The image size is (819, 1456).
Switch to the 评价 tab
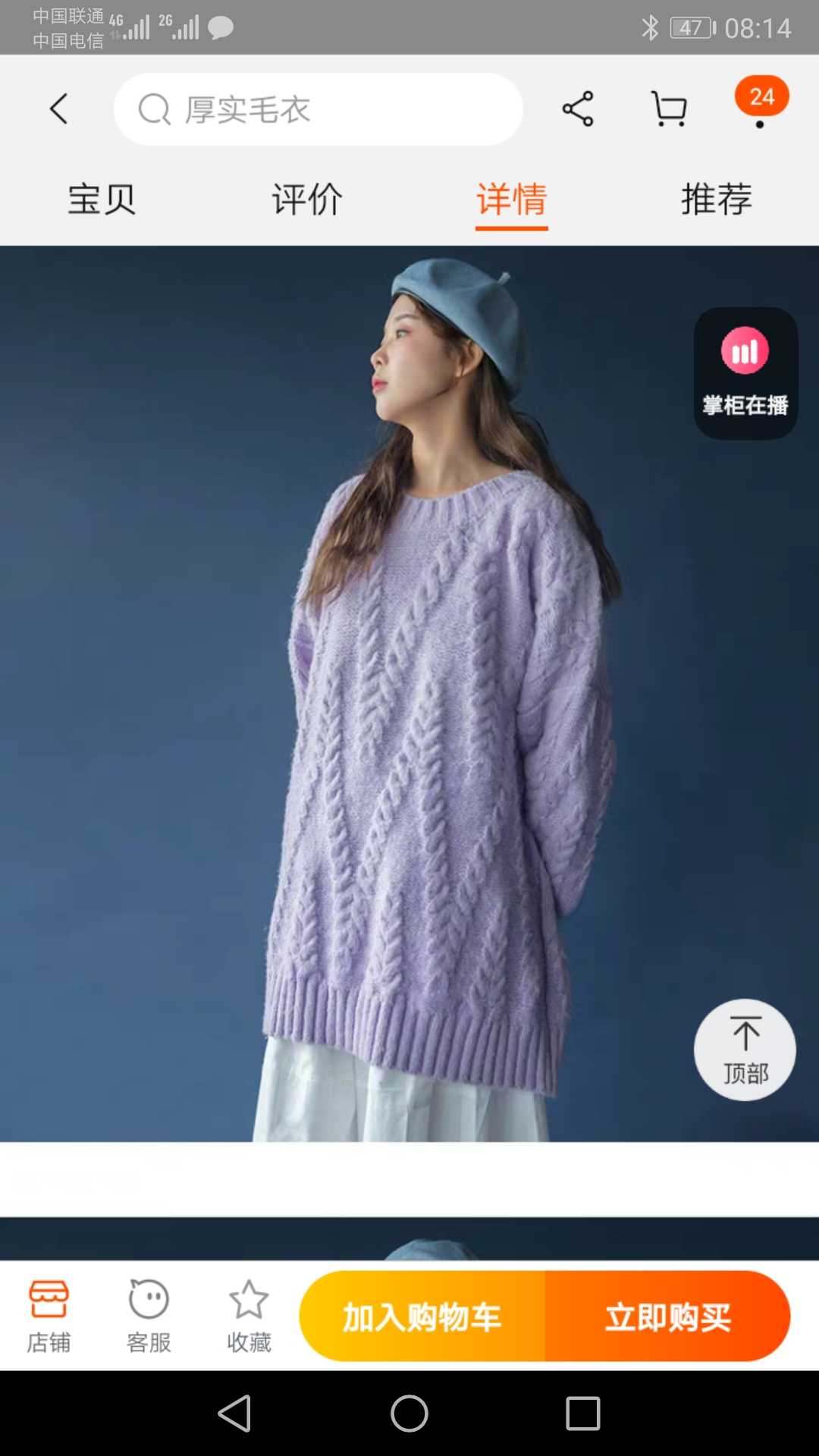tap(306, 199)
